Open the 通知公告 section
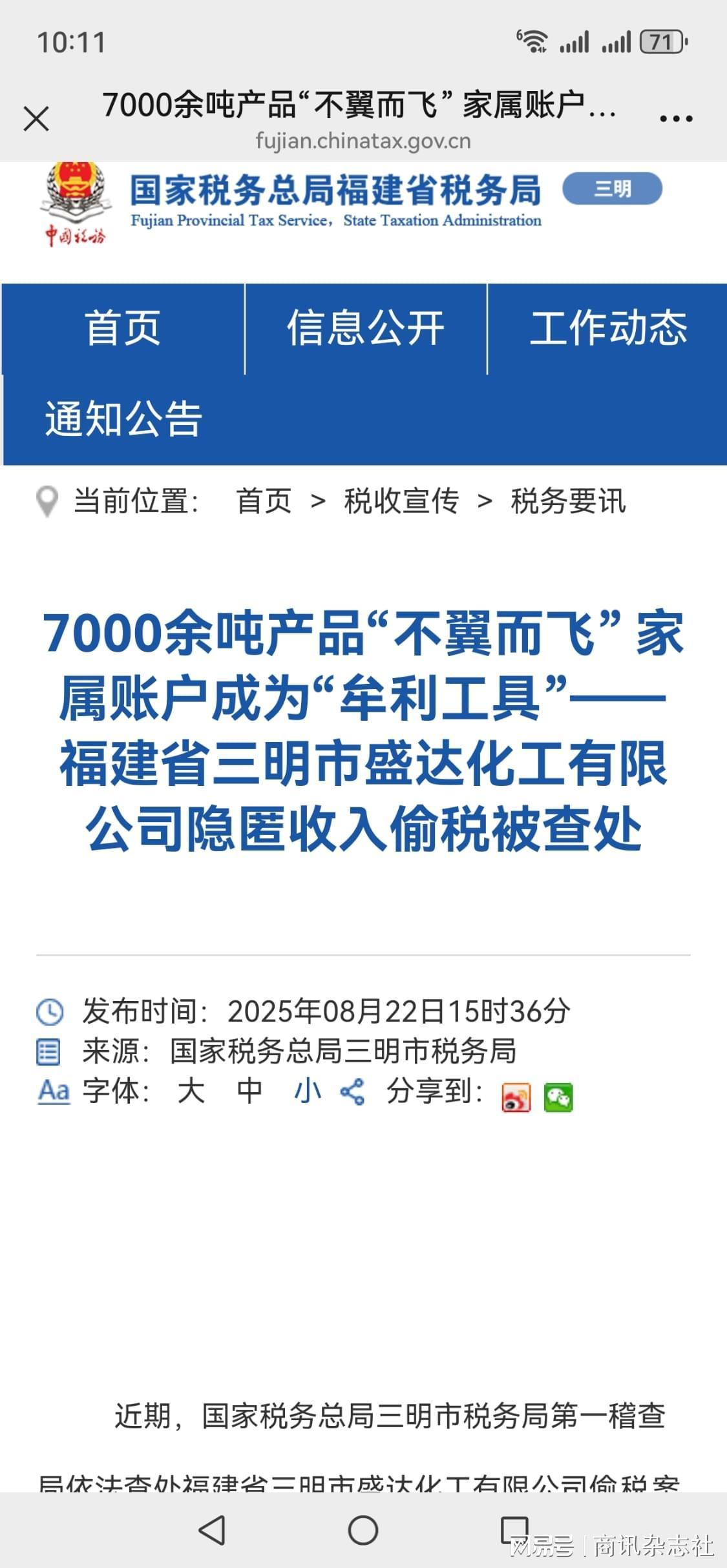Viewport: 727px width, 1568px height. coord(123,419)
